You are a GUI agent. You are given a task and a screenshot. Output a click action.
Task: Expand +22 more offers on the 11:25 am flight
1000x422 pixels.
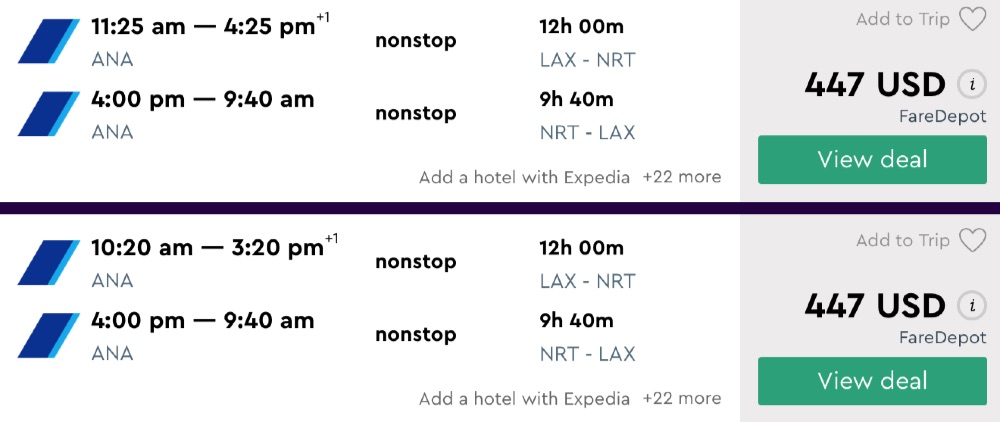point(681,177)
